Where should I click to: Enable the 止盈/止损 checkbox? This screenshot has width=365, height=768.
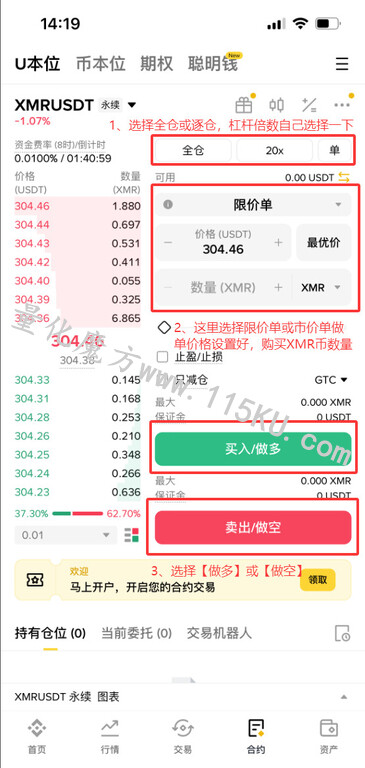163,357
